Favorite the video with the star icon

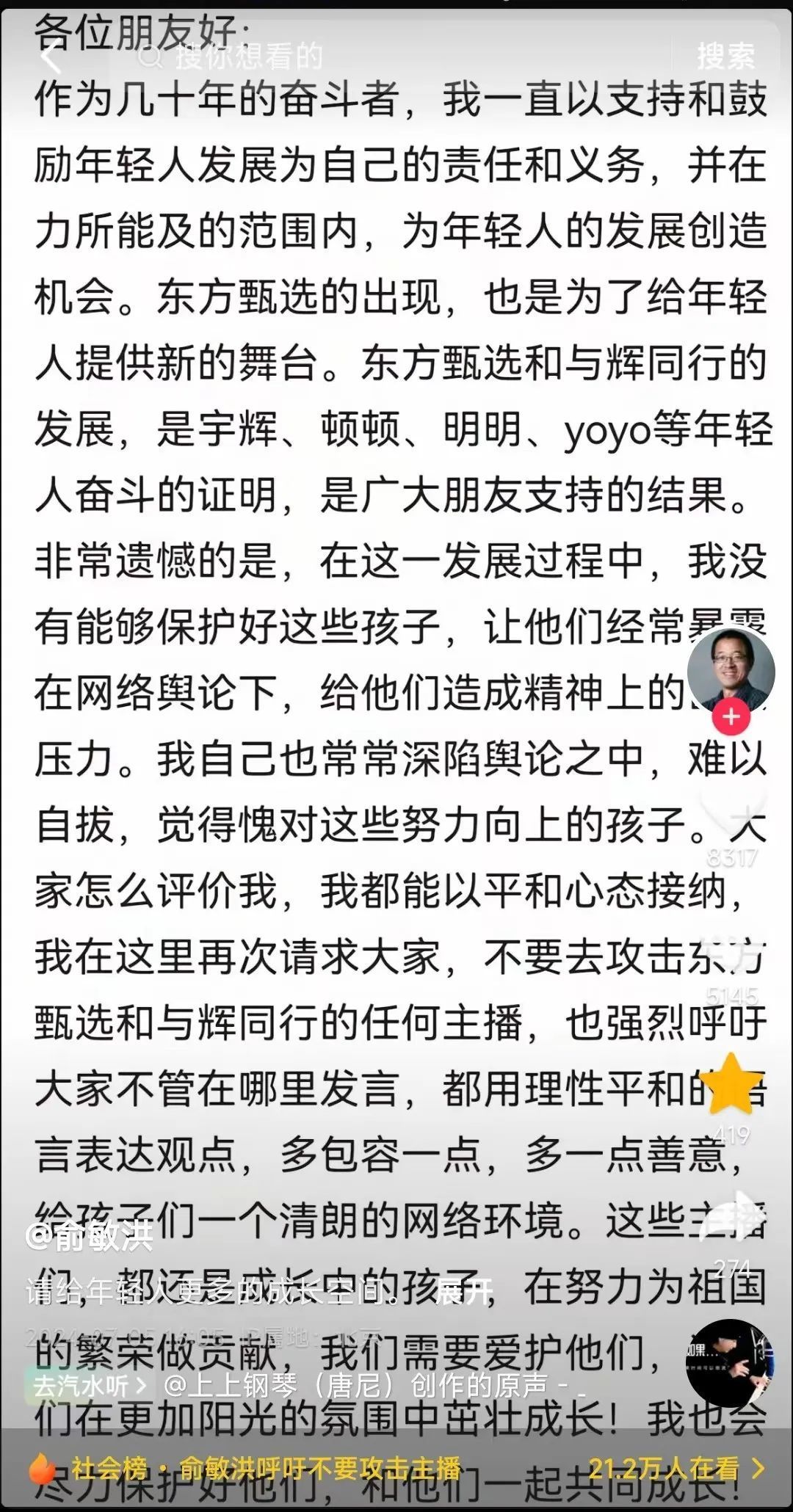click(x=731, y=1086)
